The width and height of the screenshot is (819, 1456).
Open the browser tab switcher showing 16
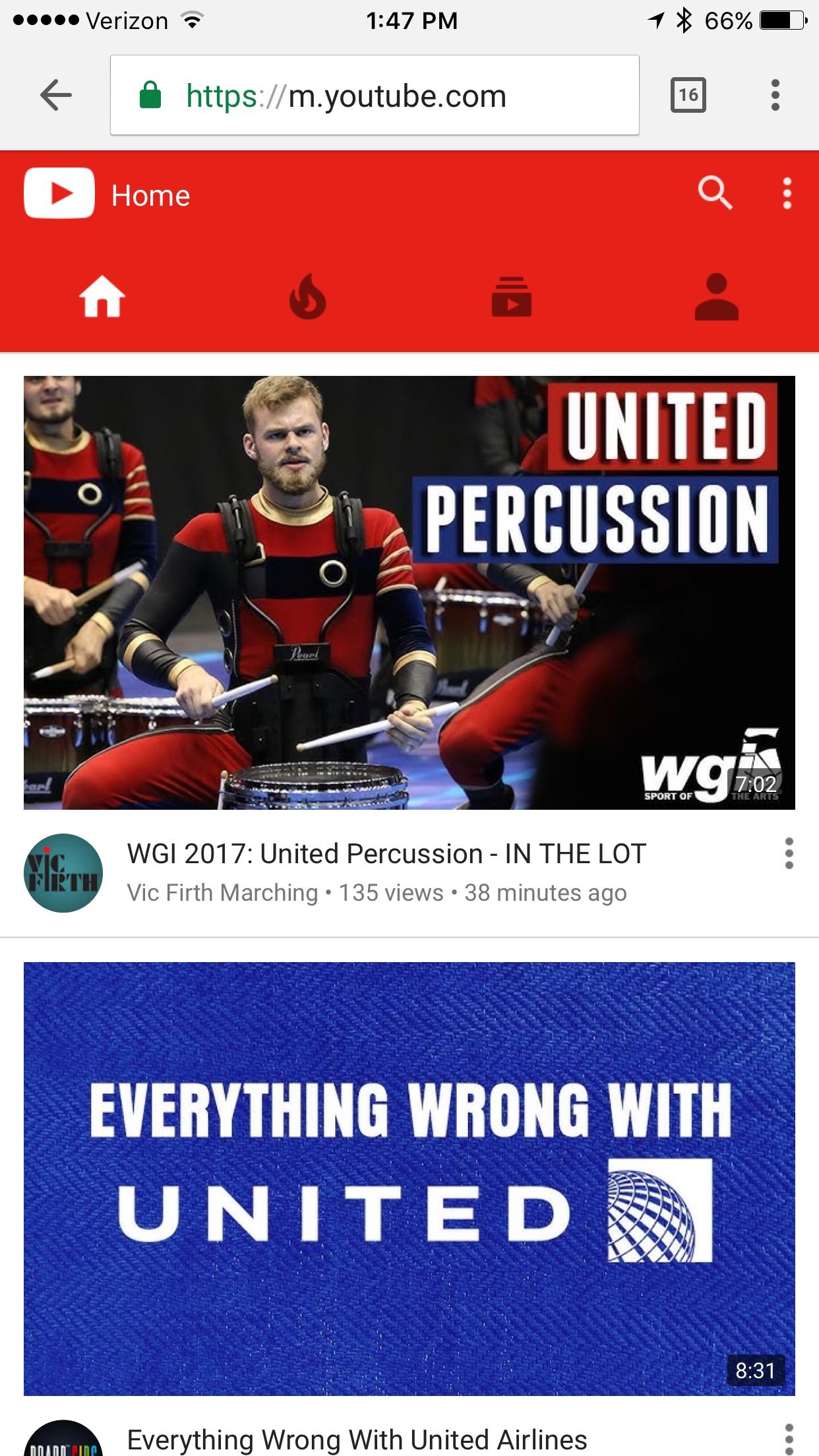tap(688, 96)
